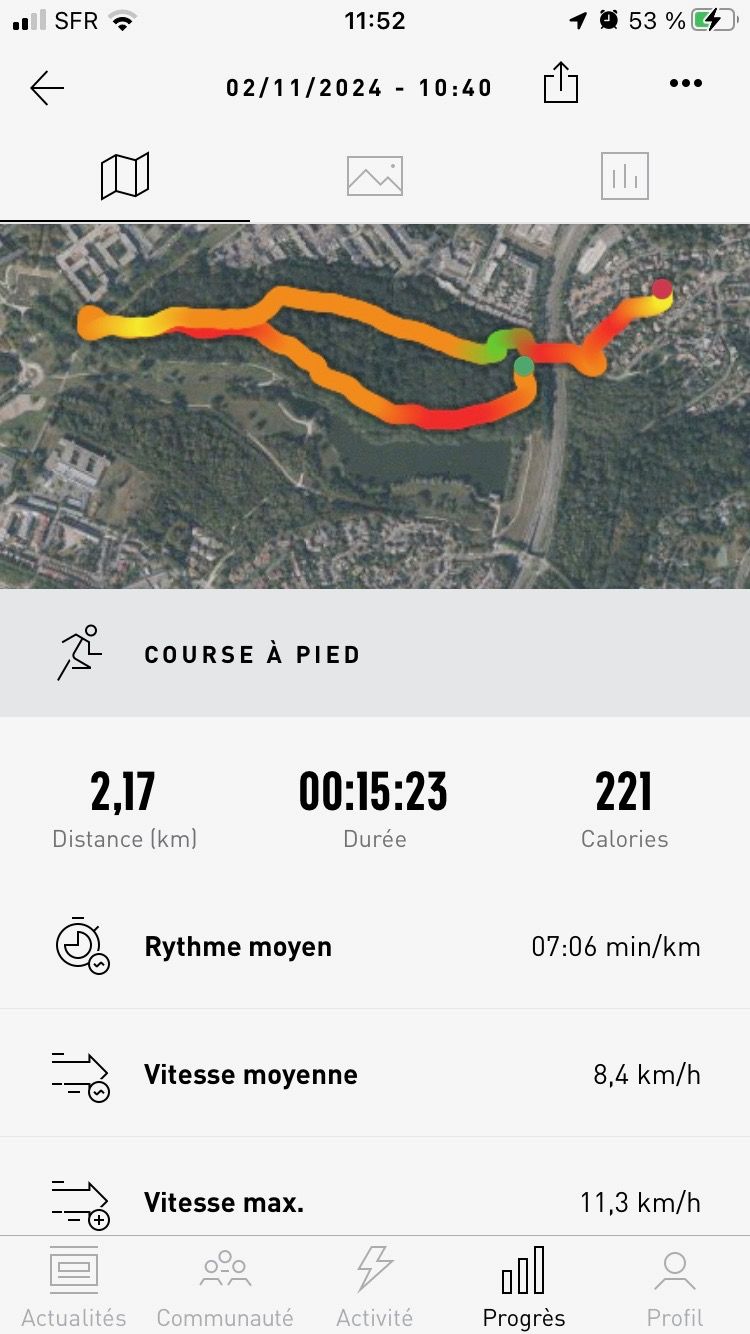Go to the Activité tab
This screenshot has height=1334, width=750.
375,1286
